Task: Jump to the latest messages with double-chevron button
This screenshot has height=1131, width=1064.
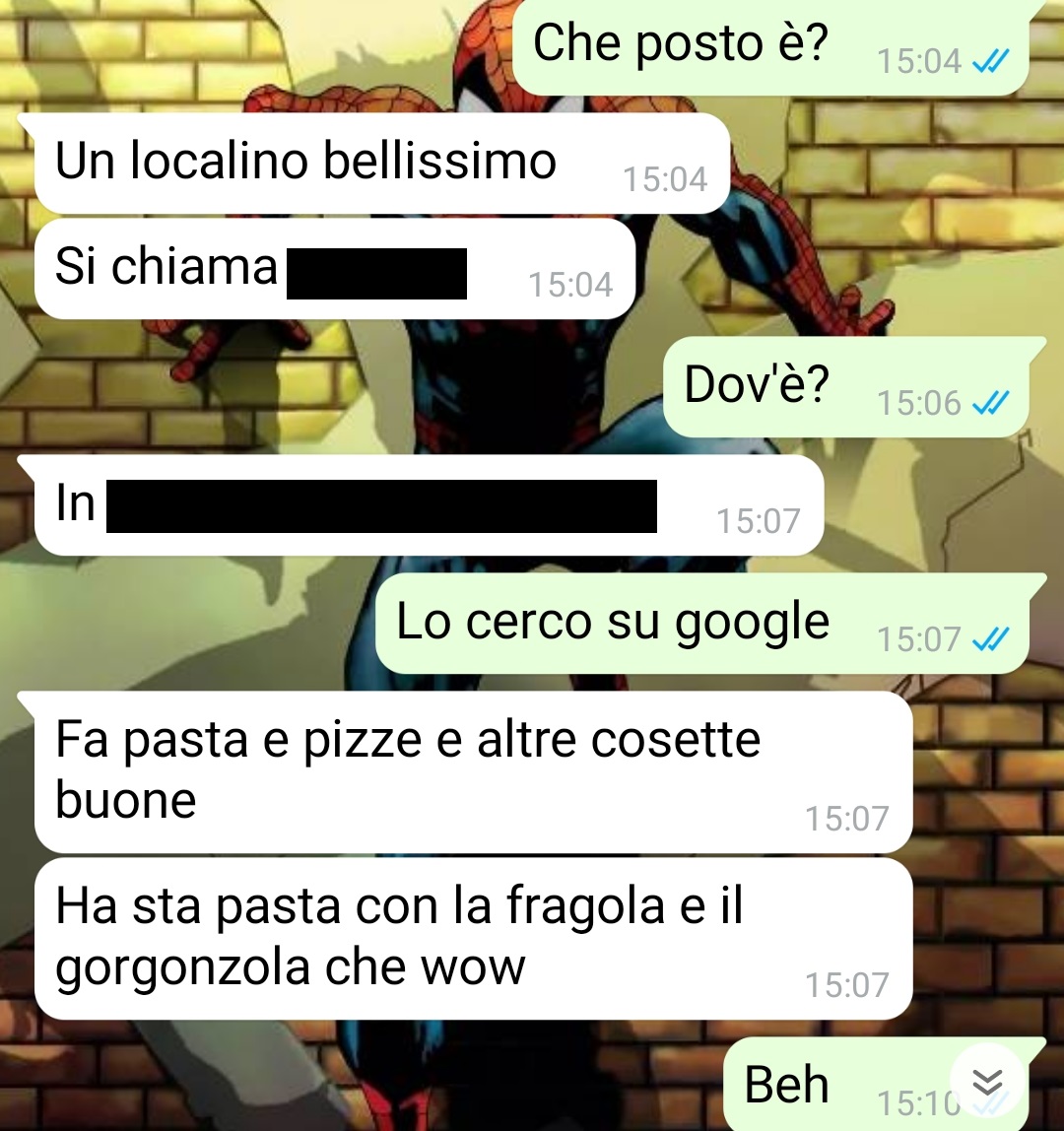Action: [x=987, y=1081]
